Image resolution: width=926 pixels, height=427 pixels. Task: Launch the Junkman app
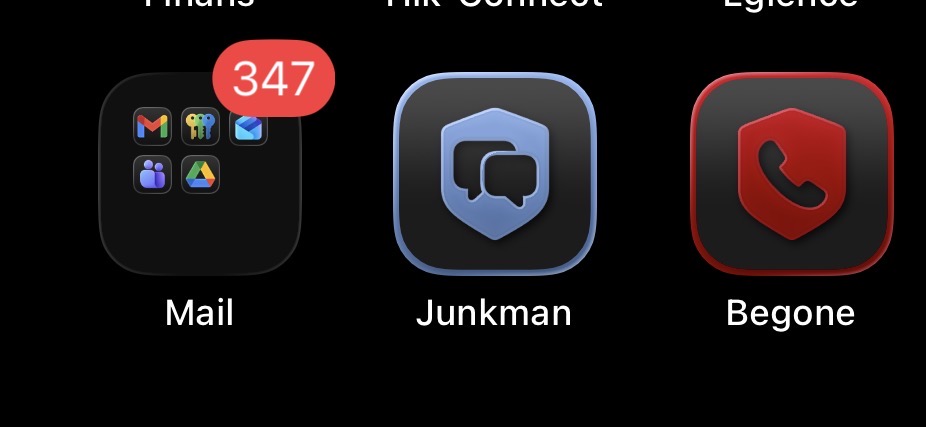495,175
